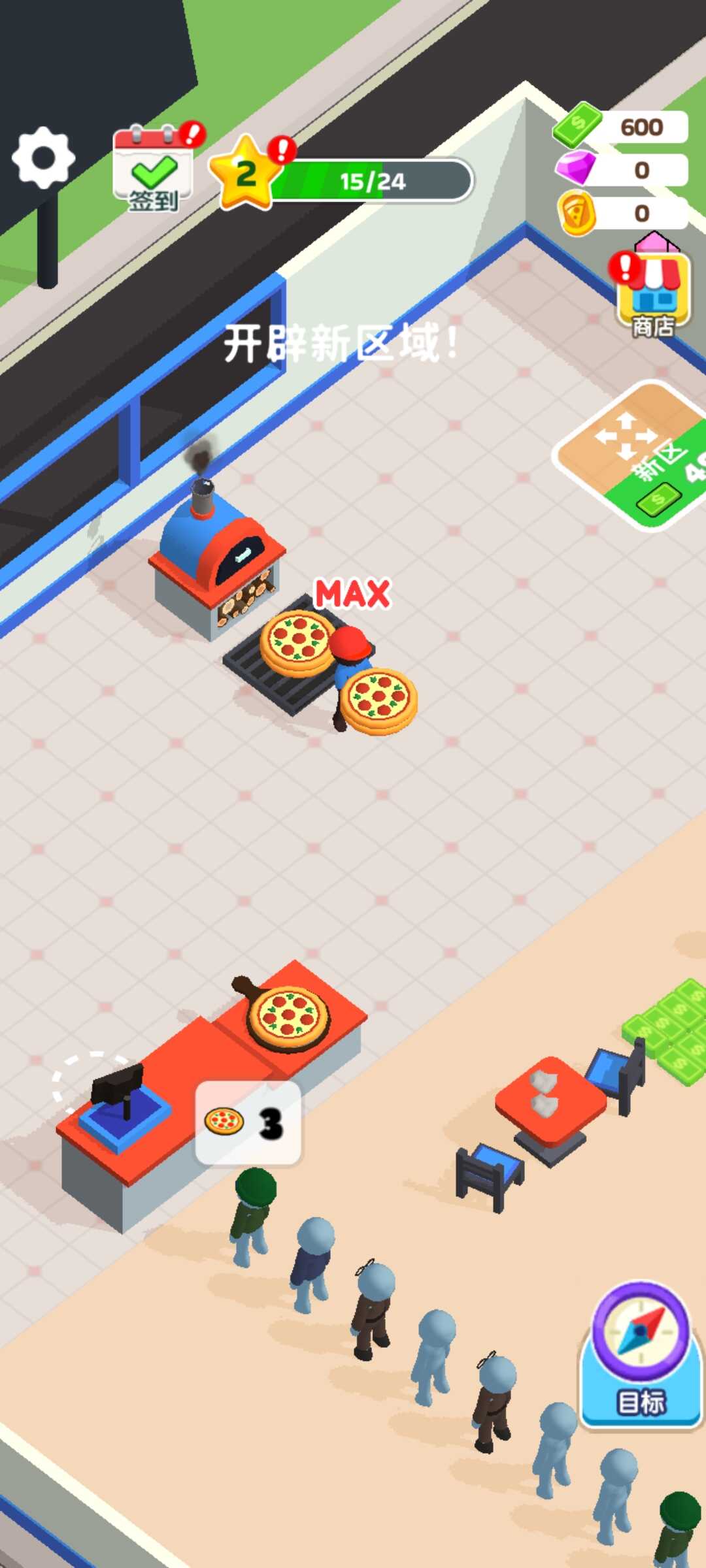Open the 目标 compass button

pyautogui.click(x=641, y=1356)
